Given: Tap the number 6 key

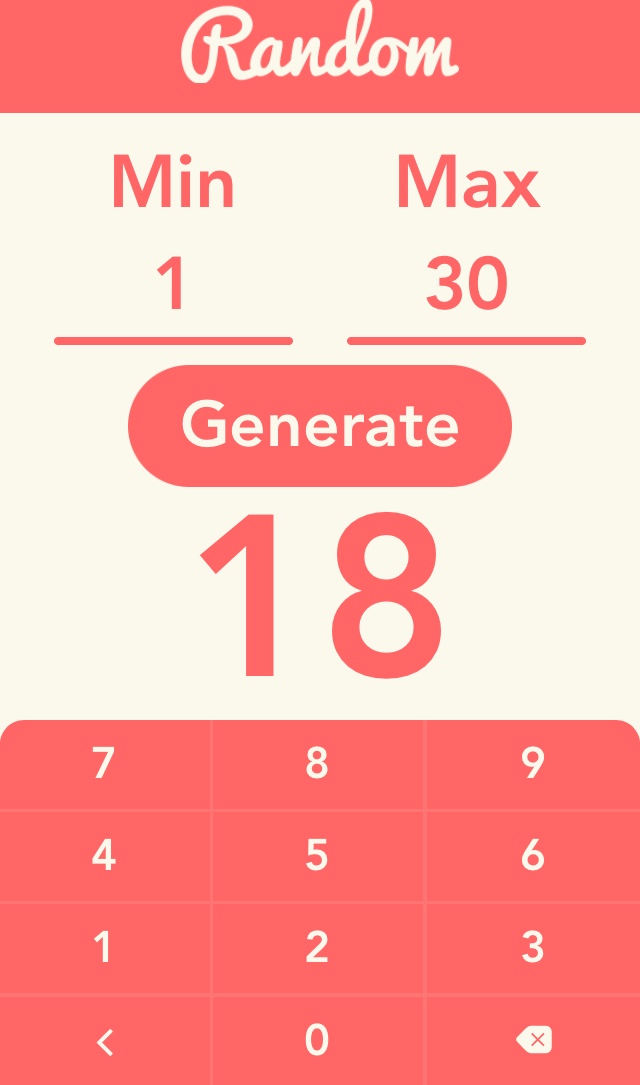Looking at the screenshot, I should click(x=533, y=856).
